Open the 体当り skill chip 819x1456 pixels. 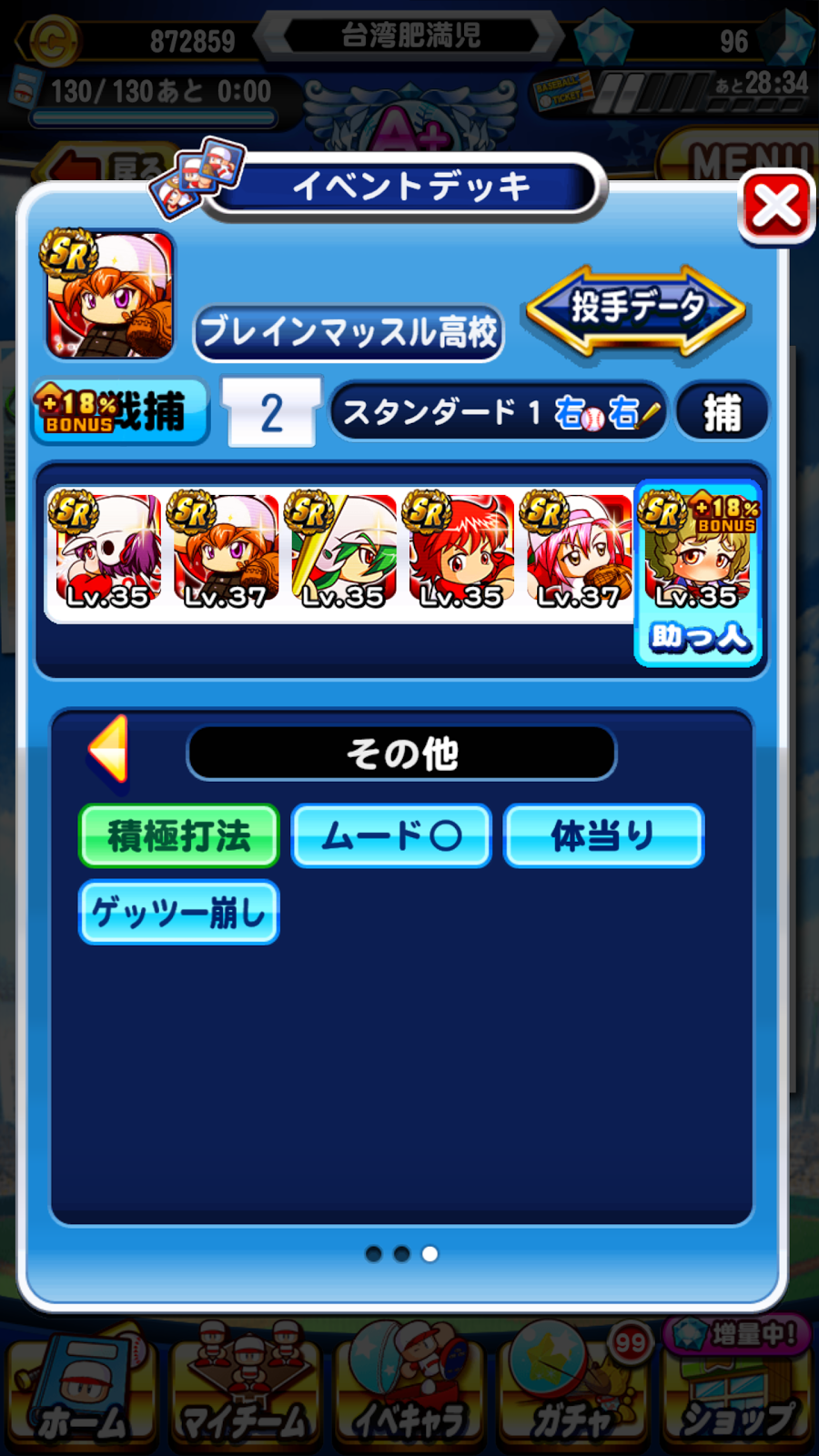tap(603, 835)
